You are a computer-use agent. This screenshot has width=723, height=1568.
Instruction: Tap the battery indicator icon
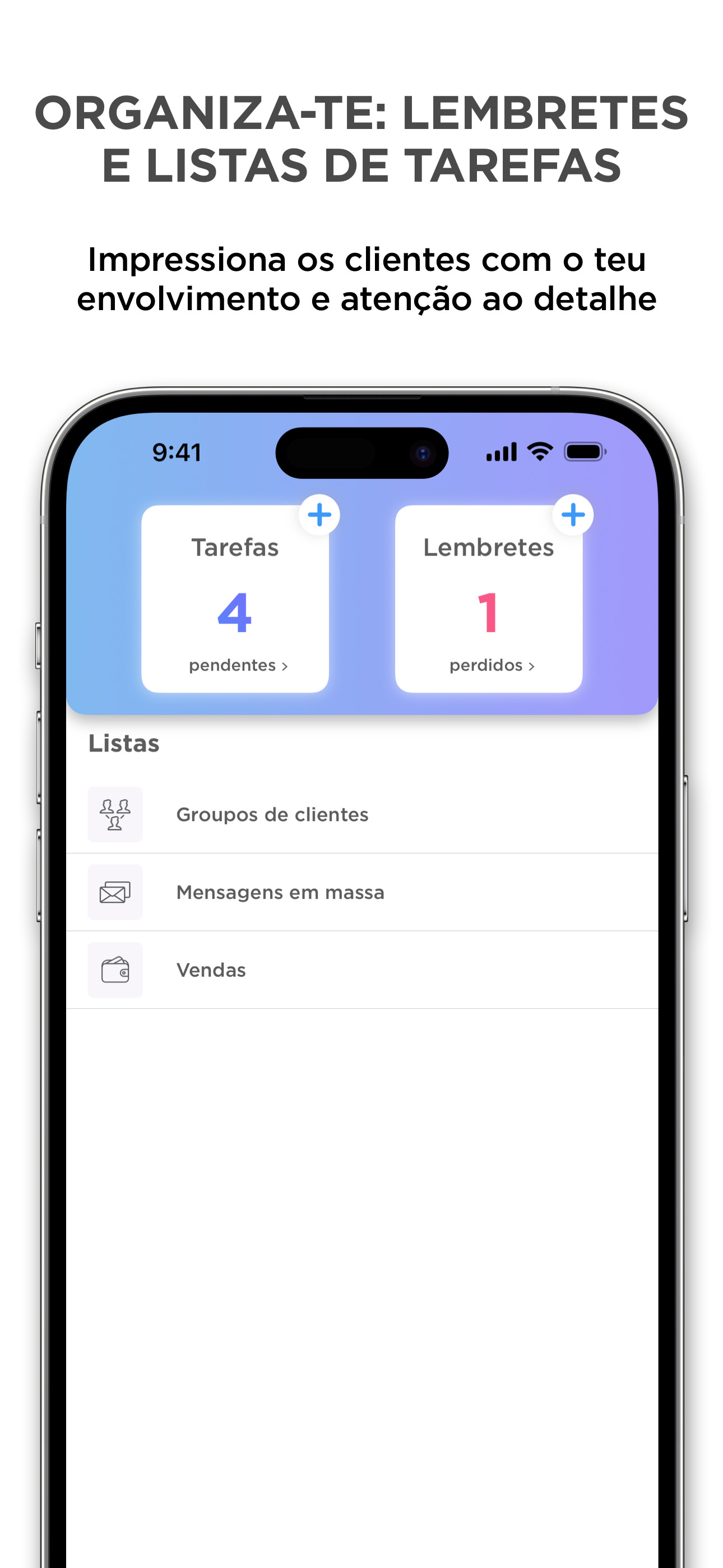pos(583,451)
